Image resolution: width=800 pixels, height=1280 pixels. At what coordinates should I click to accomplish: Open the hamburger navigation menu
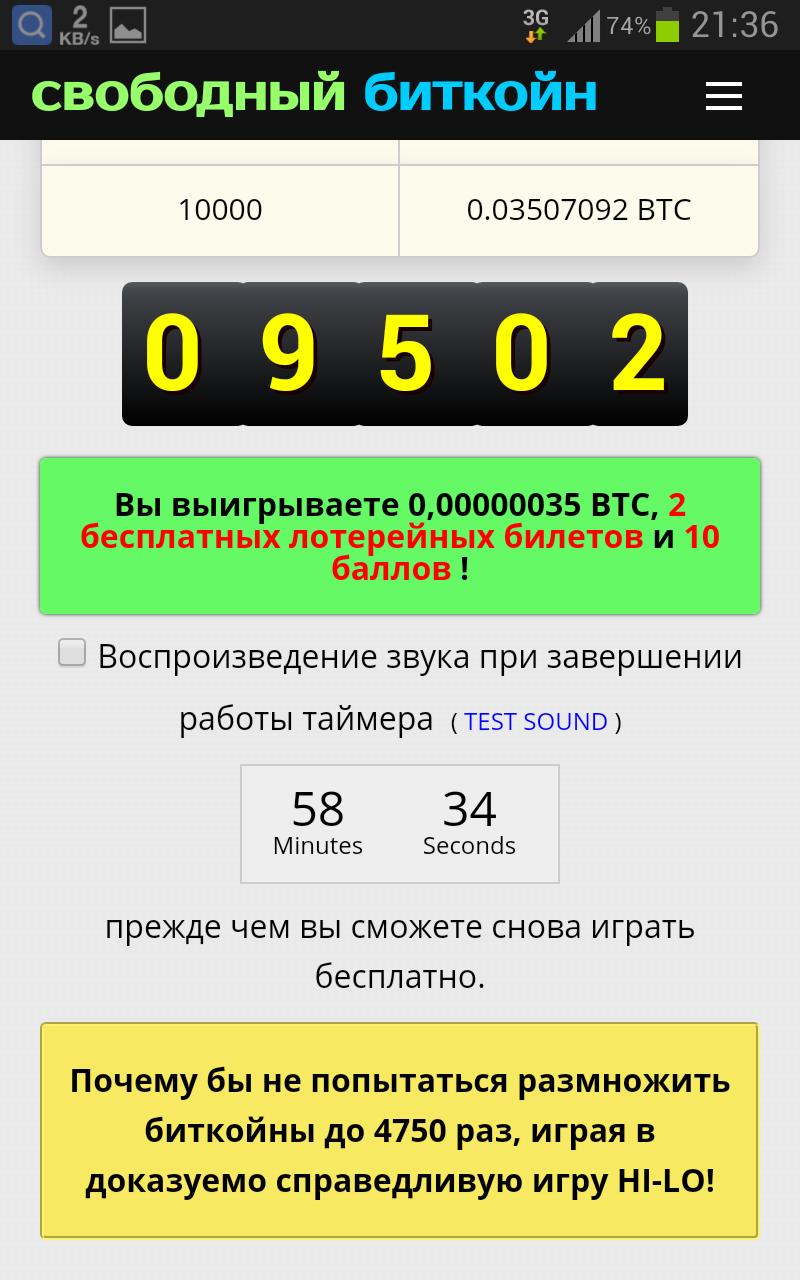pos(723,96)
